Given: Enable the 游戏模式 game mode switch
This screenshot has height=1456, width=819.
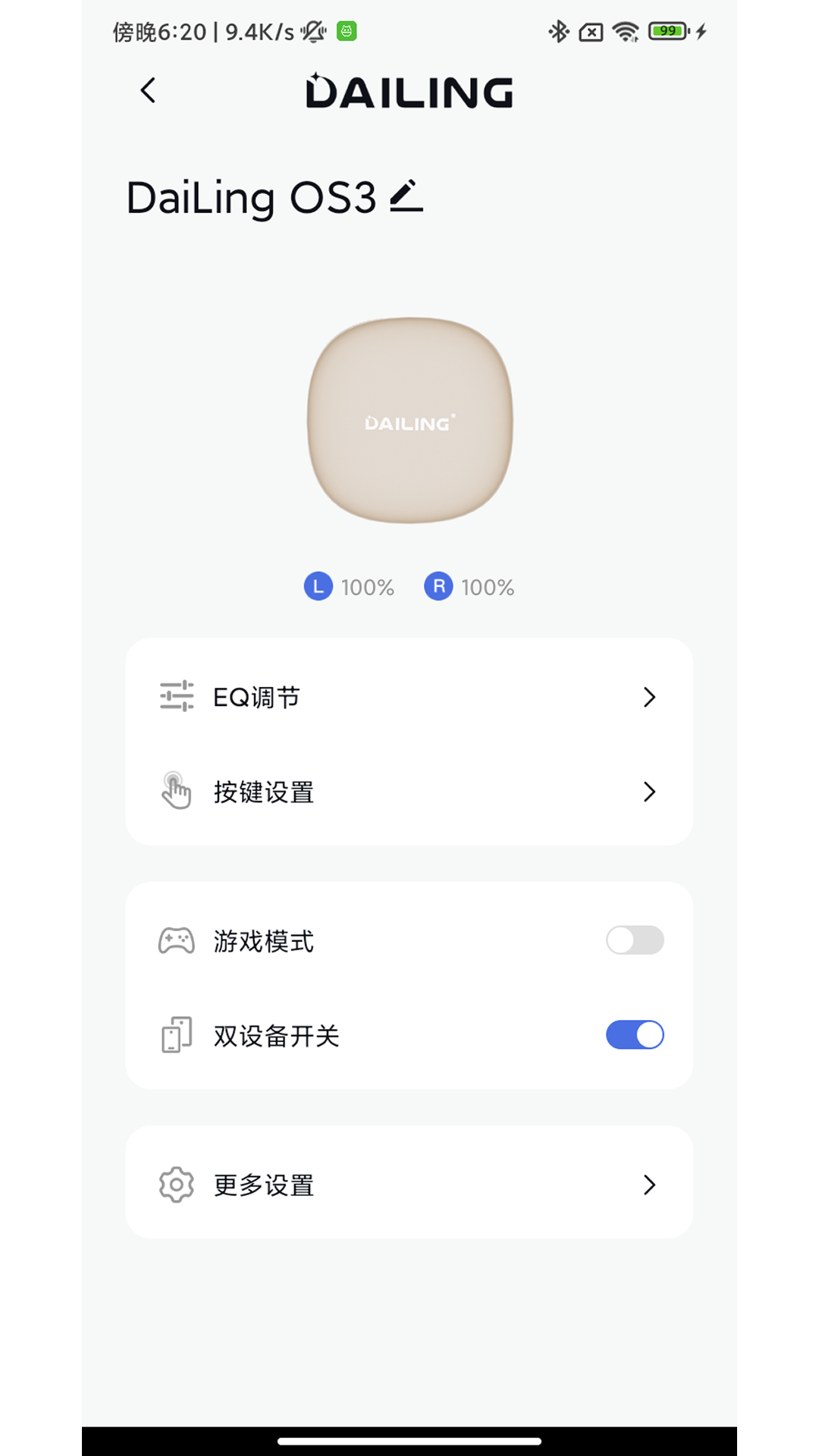Looking at the screenshot, I should (635, 940).
